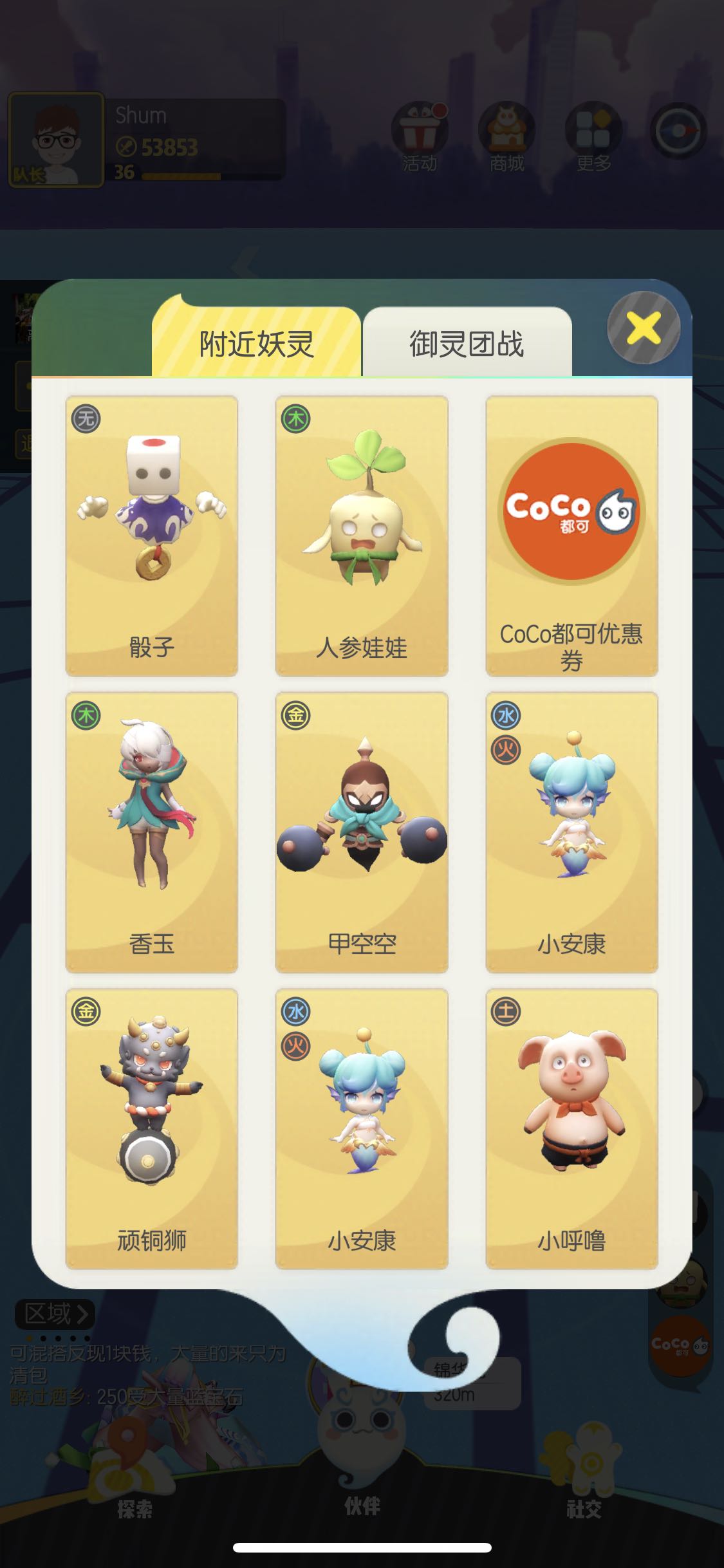The height and width of the screenshot is (1568, 724).
Task: Select the 附近妖灵 tab
Action: tap(256, 343)
